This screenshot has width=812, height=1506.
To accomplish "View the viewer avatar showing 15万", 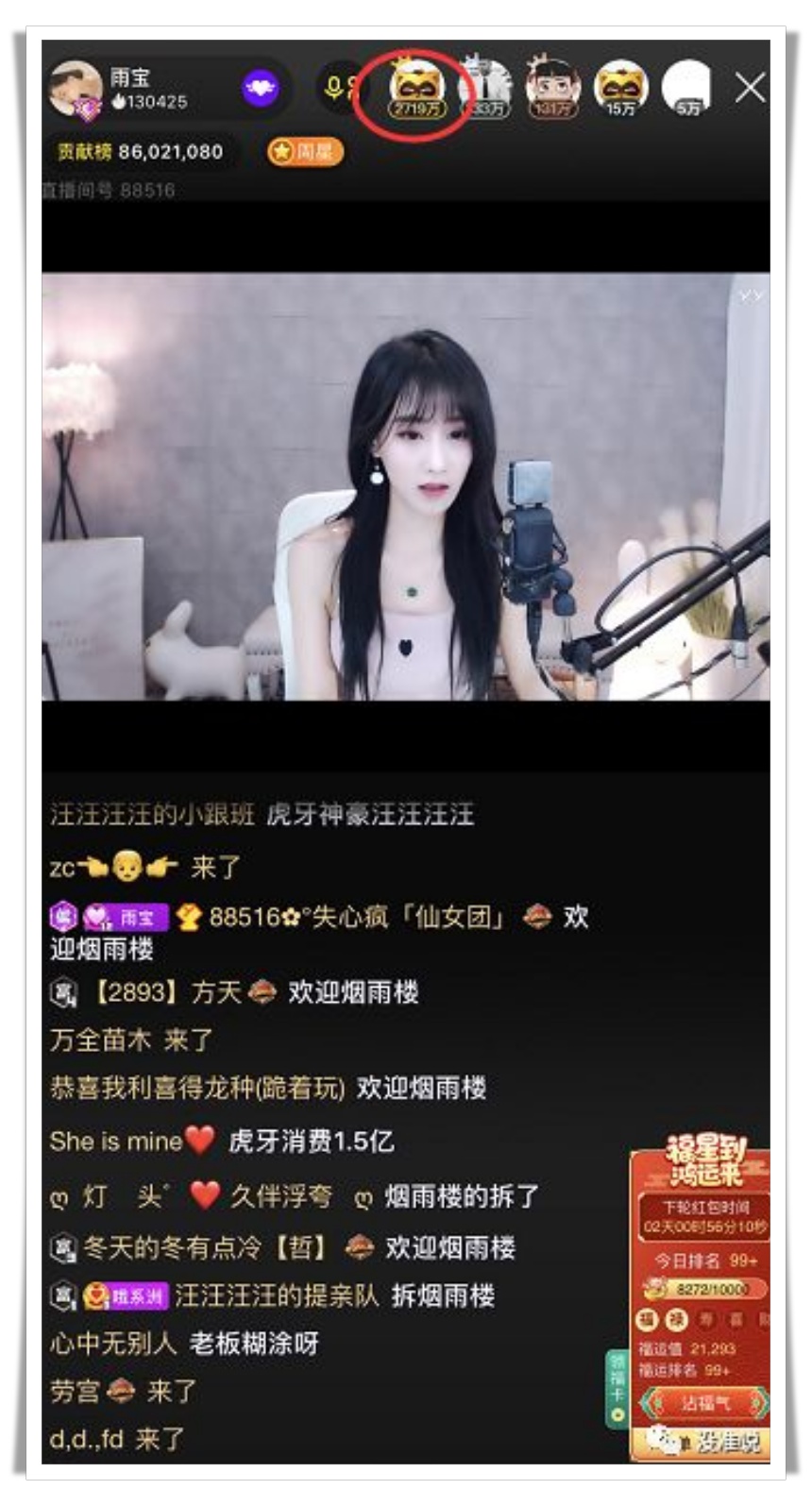I will (x=620, y=87).
